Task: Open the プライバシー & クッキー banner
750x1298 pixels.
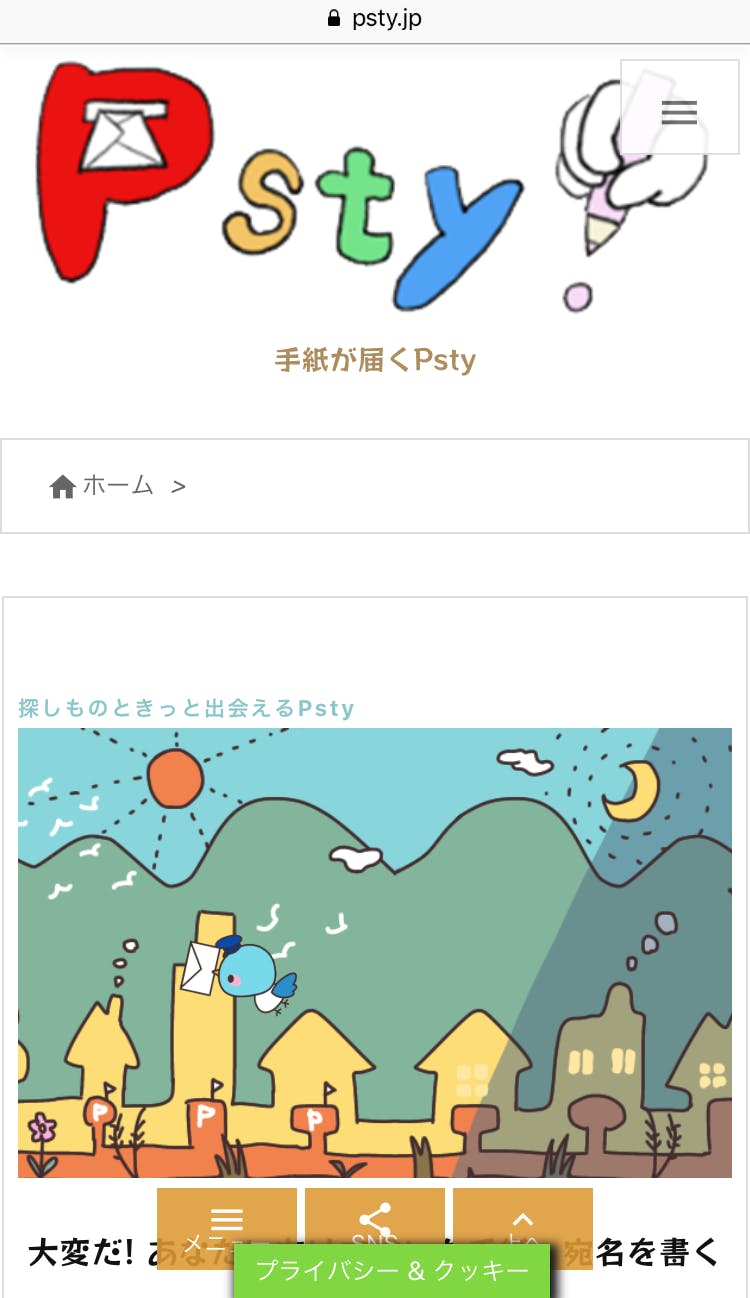Action: [x=392, y=1271]
